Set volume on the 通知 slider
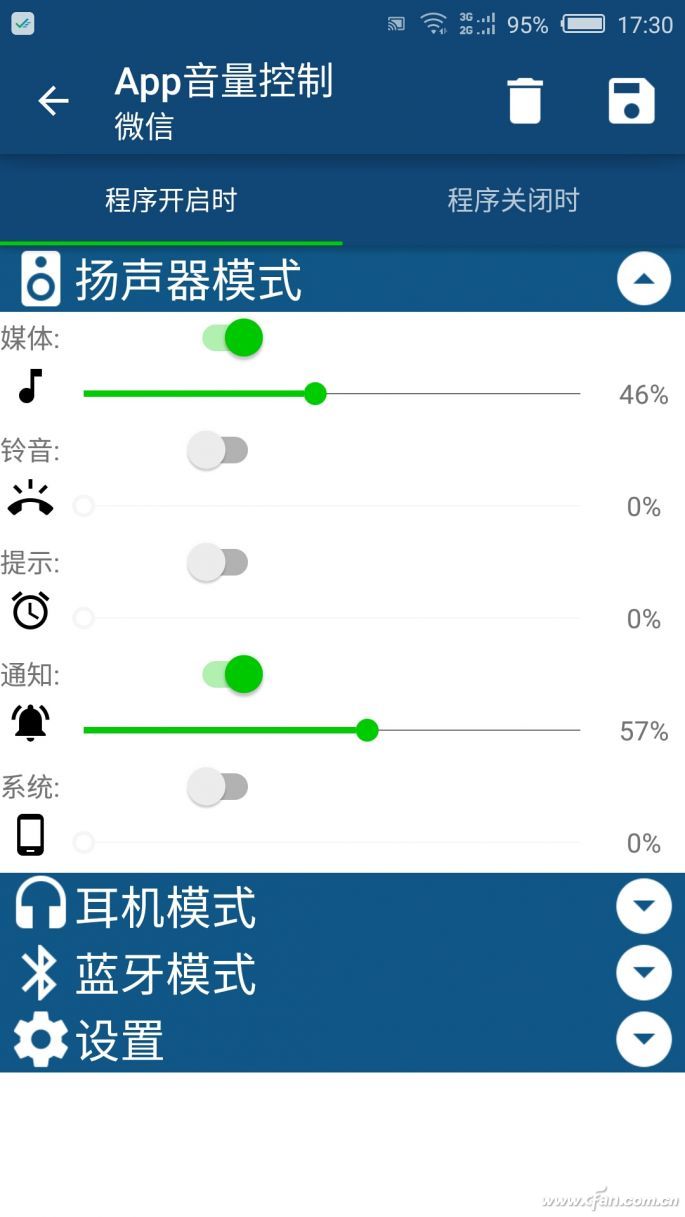 331,730
